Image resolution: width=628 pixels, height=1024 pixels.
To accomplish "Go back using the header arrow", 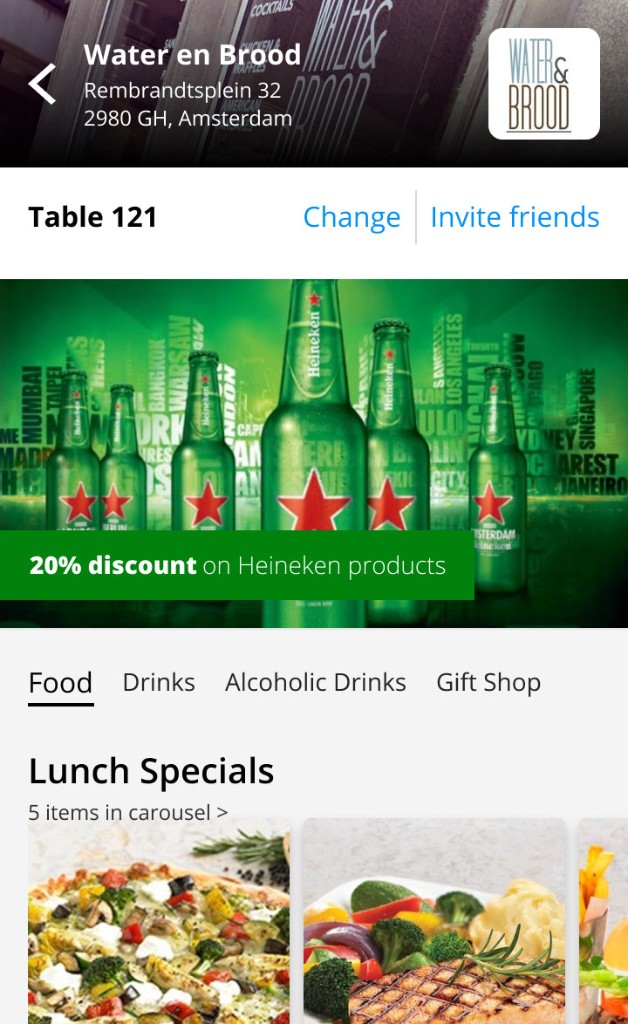I will [42, 84].
